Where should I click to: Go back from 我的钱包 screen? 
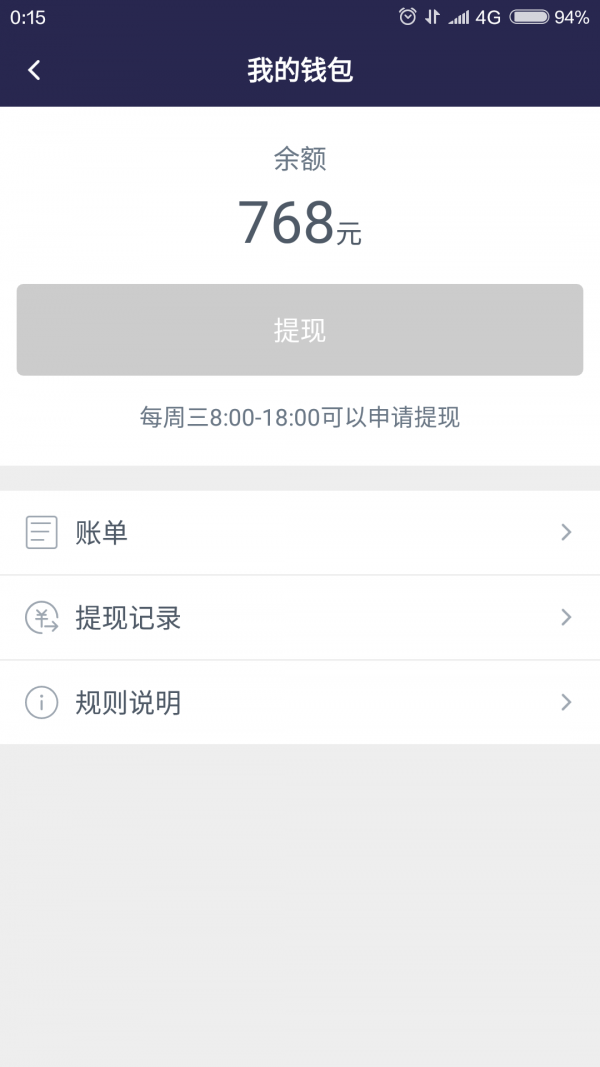click(34, 70)
